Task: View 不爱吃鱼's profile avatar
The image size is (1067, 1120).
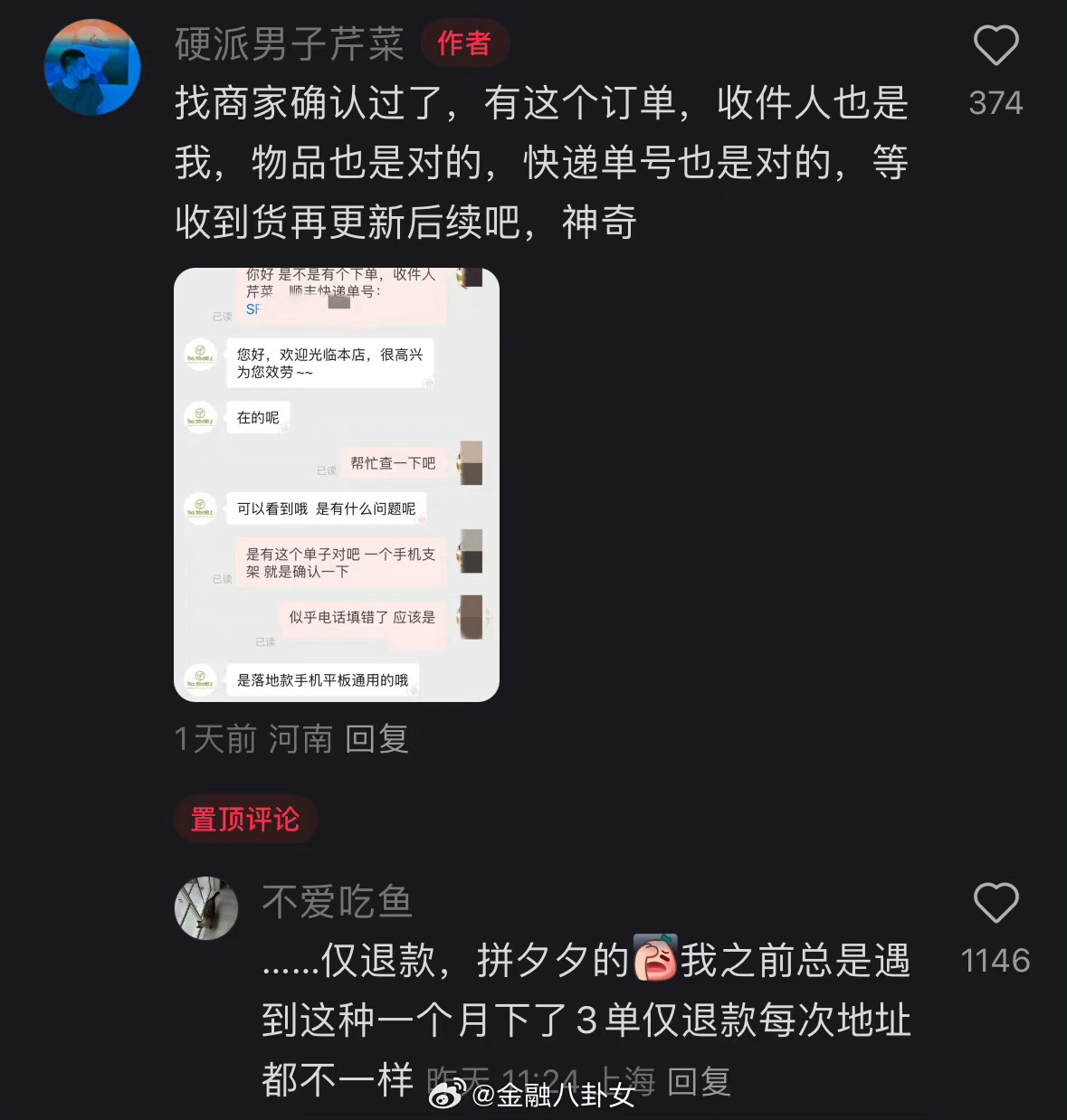Action: [206, 907]
